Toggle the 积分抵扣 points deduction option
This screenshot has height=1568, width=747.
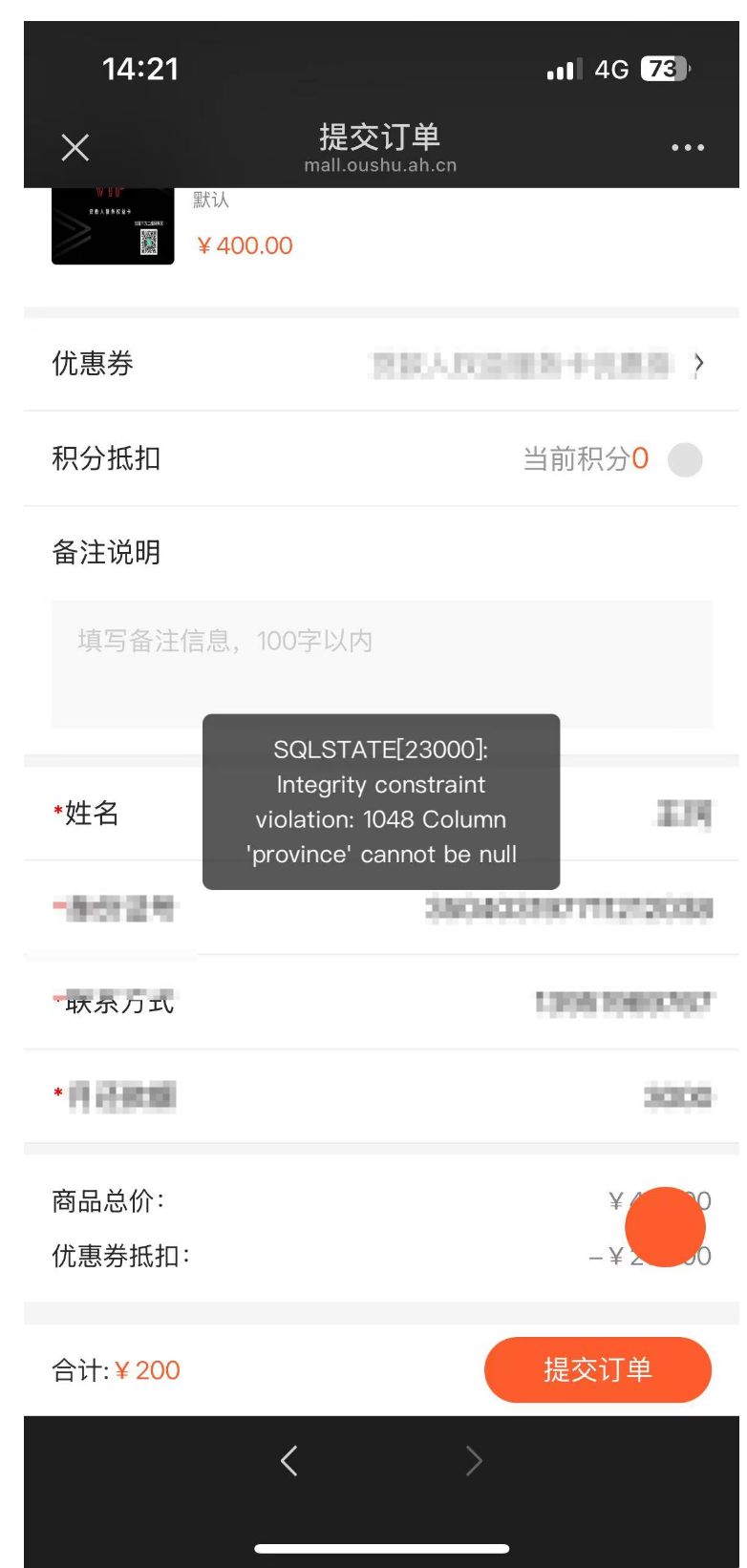[x=684, y=459]
